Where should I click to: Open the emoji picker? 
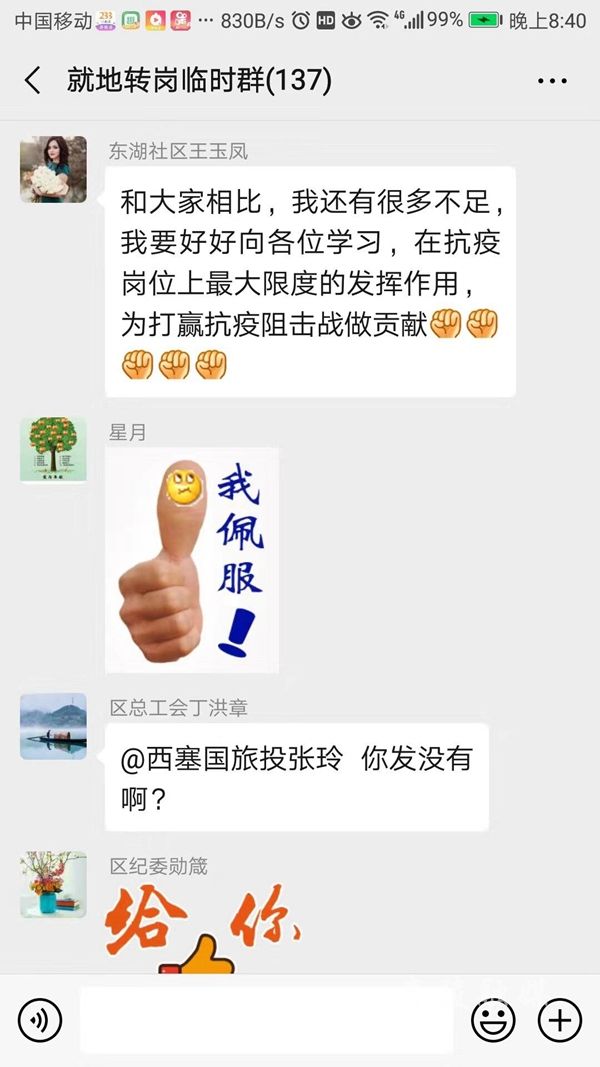pyautogui.click(x=493, y=1020)
